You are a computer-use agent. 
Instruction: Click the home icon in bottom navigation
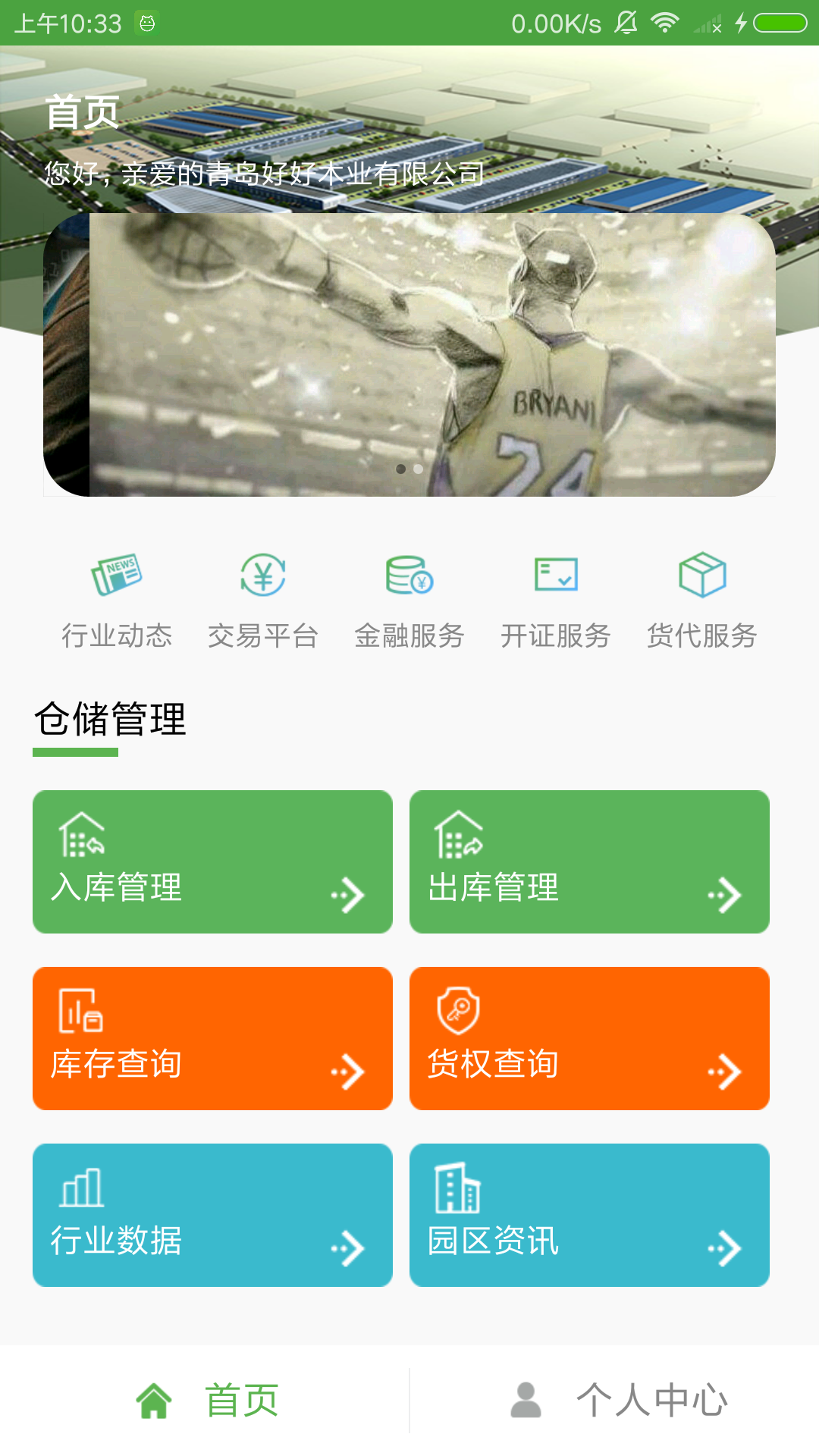coord(154,1399)
